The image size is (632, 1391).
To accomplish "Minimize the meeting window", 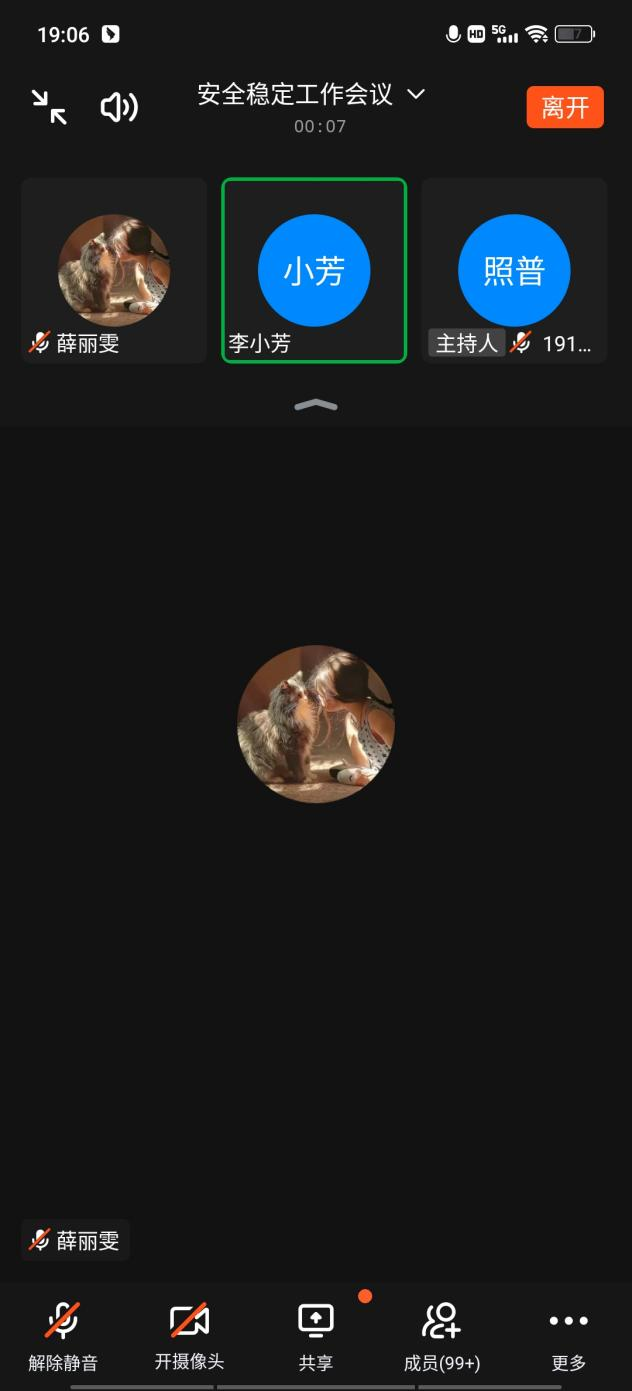I will pos(48,107).
